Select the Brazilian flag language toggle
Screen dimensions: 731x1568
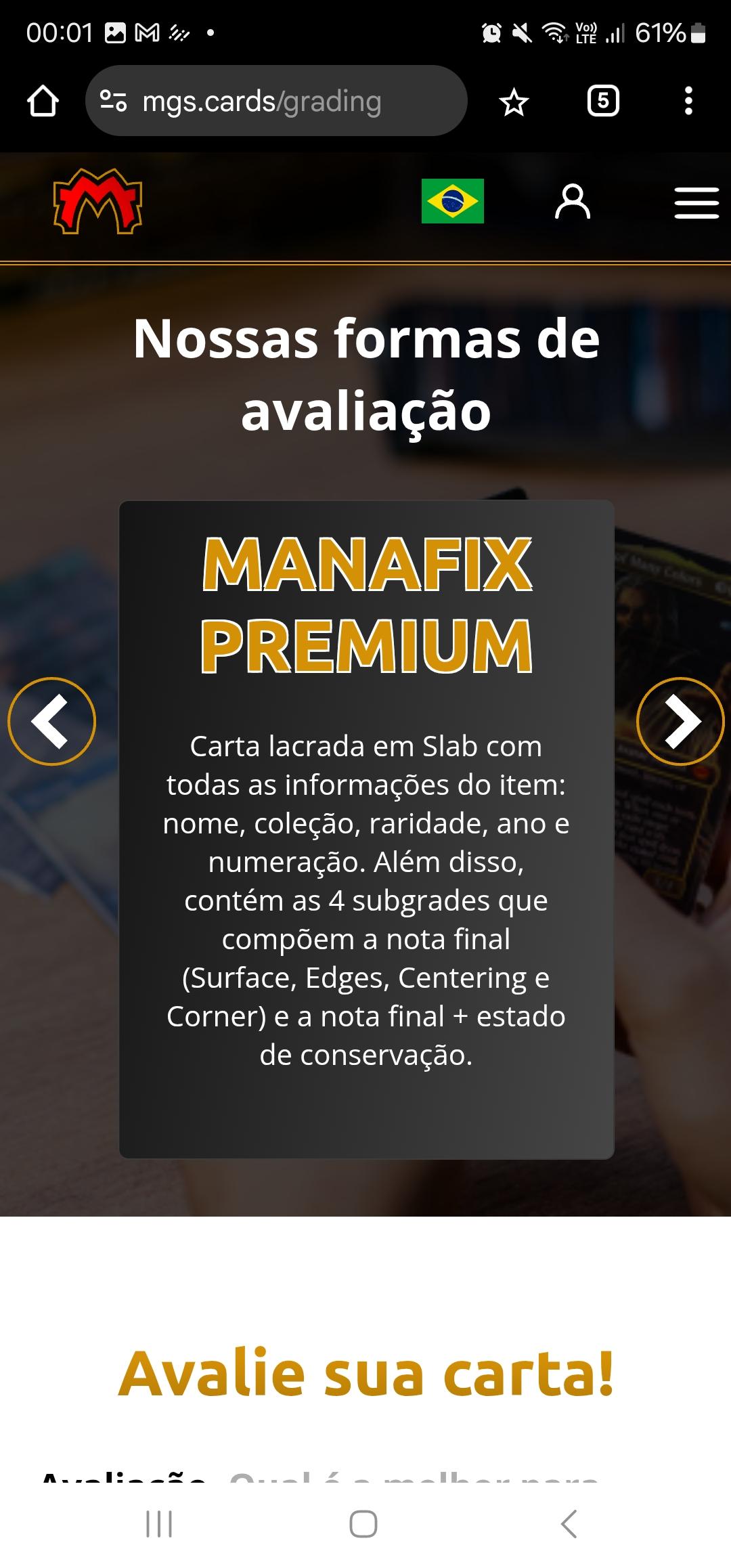click(453, 202)
